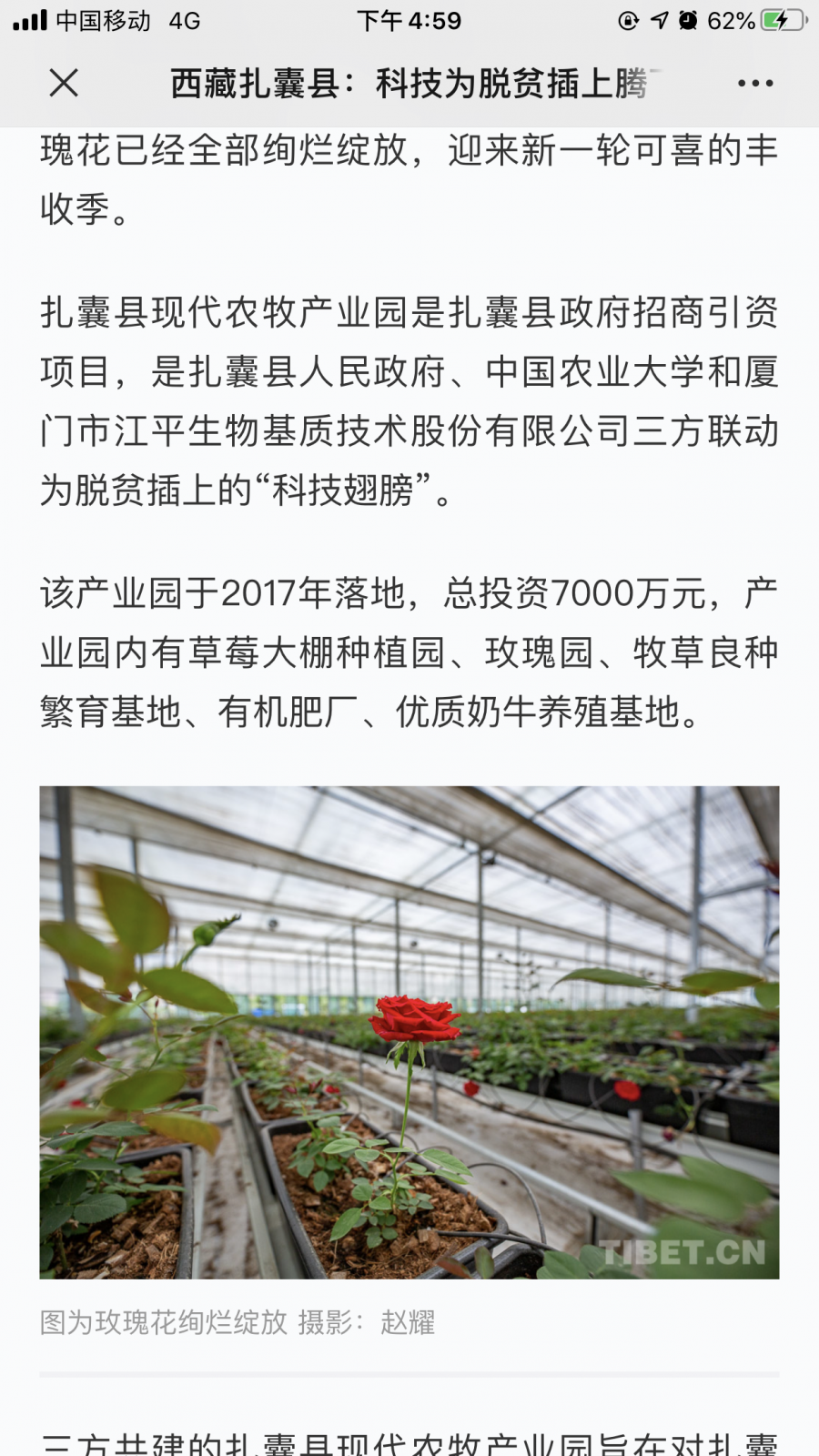This screenshot has height=1456, width=819.
Task: Close the article with the X button
Action: point(64,83)
